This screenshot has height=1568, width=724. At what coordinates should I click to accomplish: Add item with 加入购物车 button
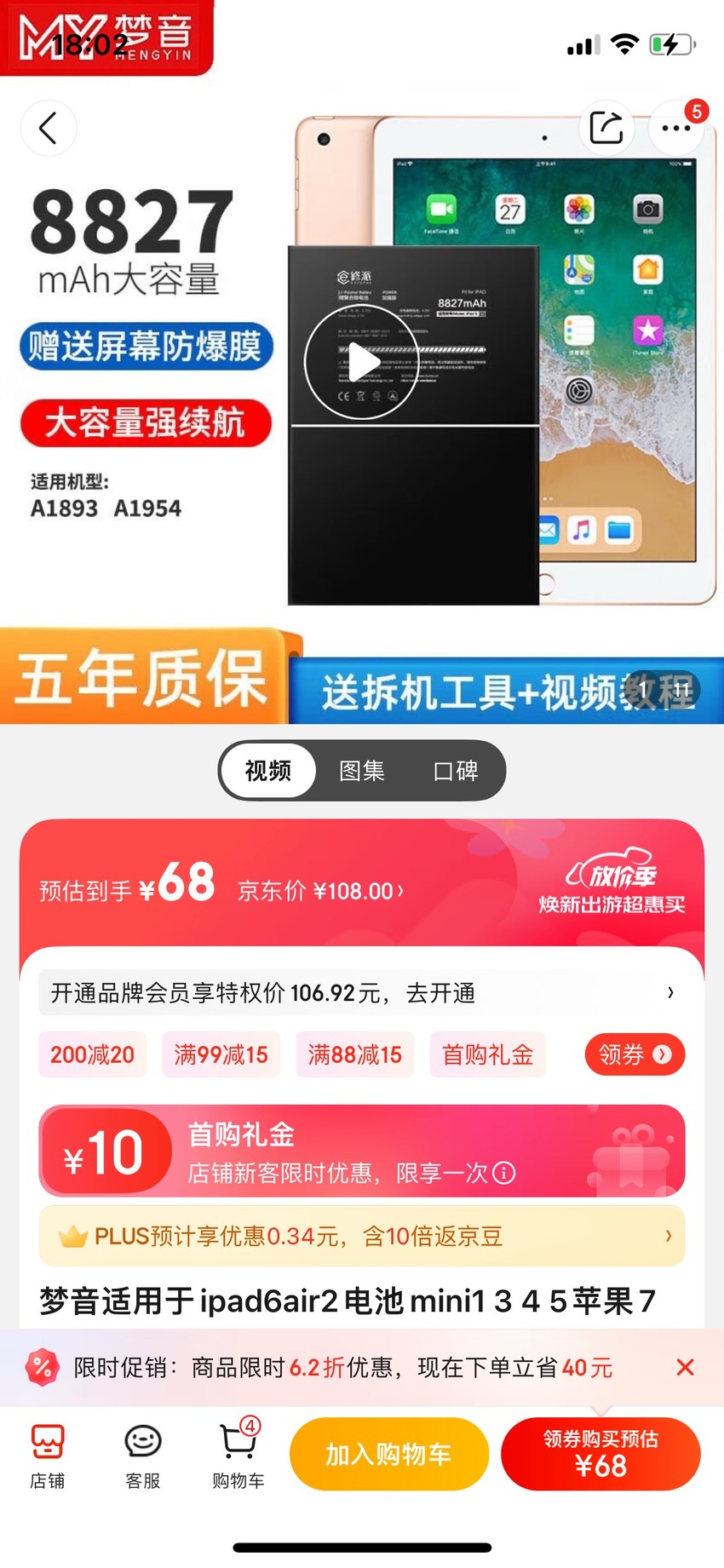389,1454
